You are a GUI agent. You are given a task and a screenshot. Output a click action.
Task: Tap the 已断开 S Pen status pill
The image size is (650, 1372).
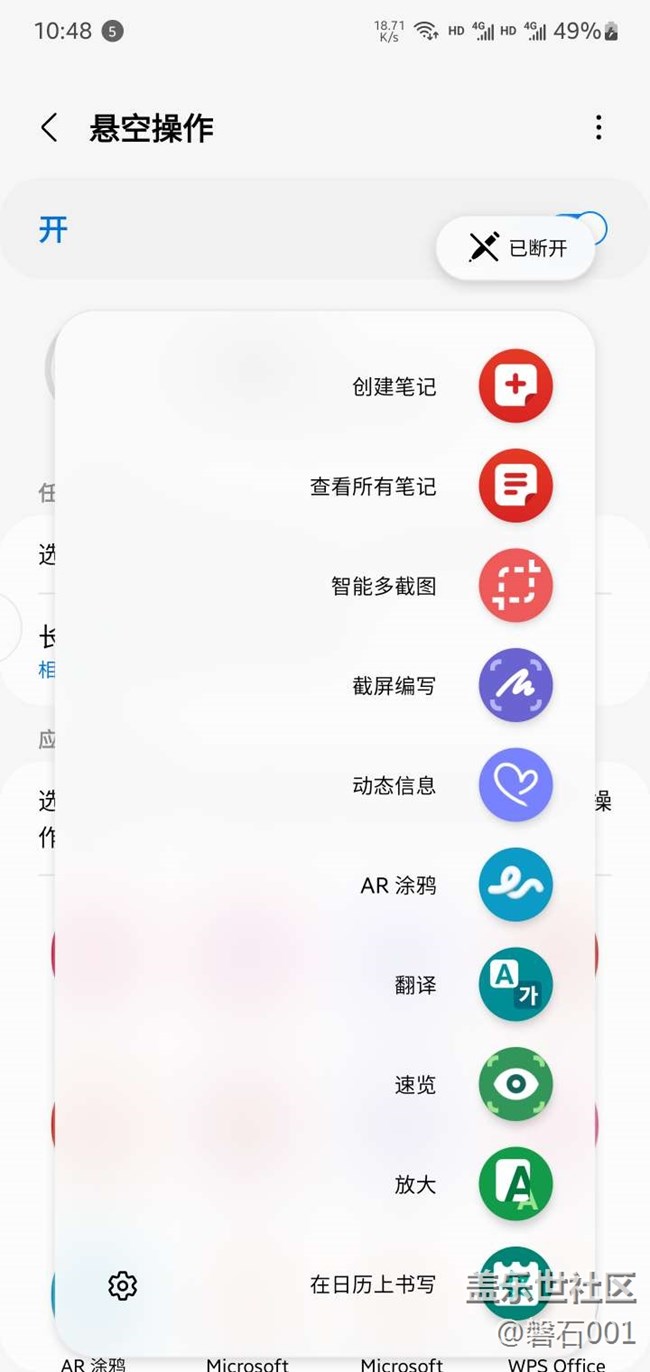tap(516, 248)
